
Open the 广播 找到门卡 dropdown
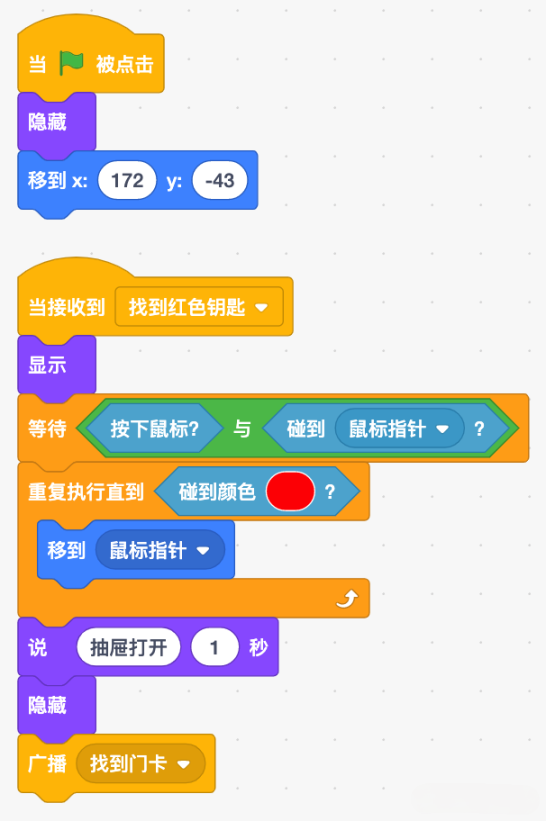[x=140, y=764]
